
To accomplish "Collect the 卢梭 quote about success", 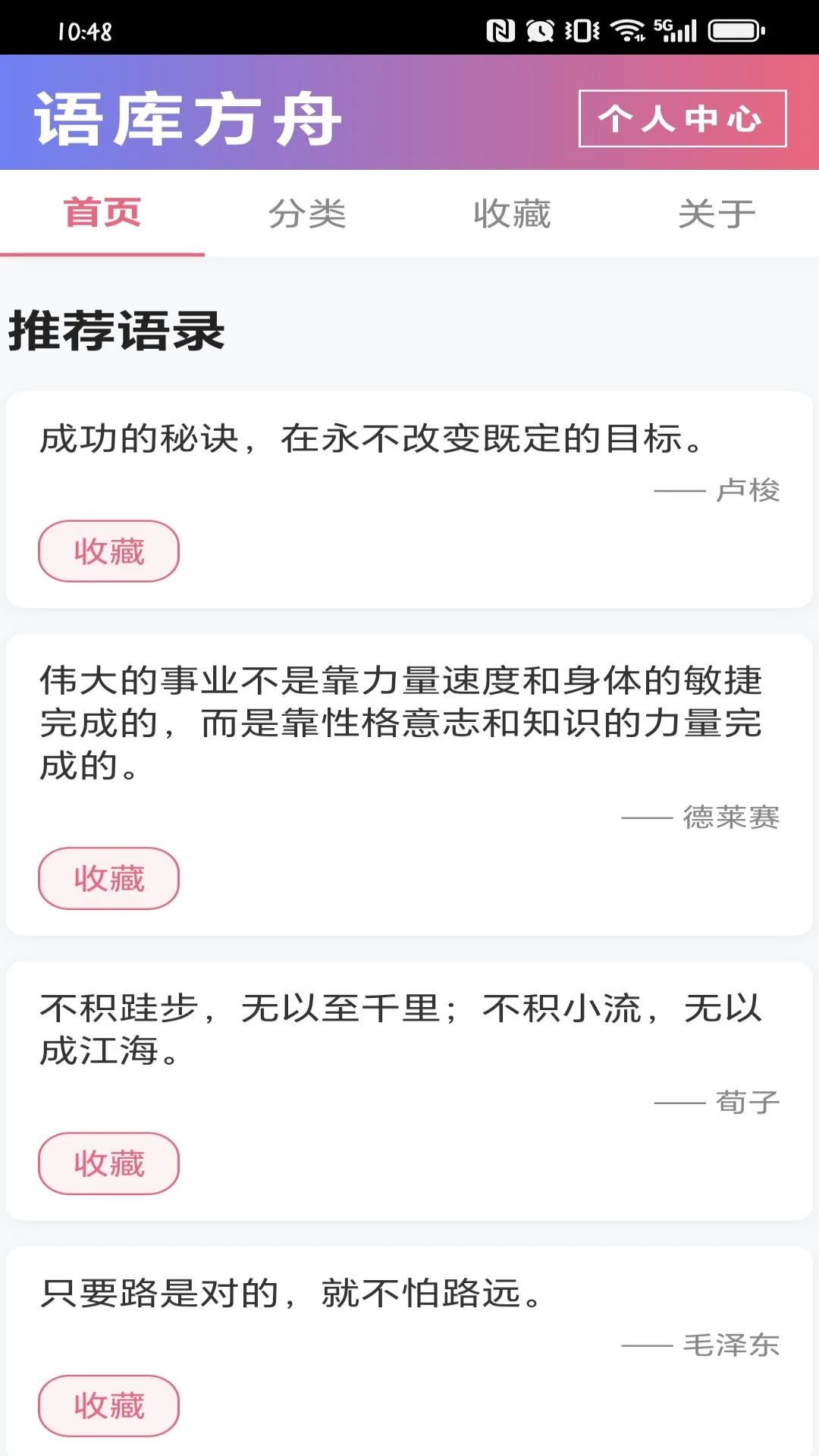I will coord(108,550).
